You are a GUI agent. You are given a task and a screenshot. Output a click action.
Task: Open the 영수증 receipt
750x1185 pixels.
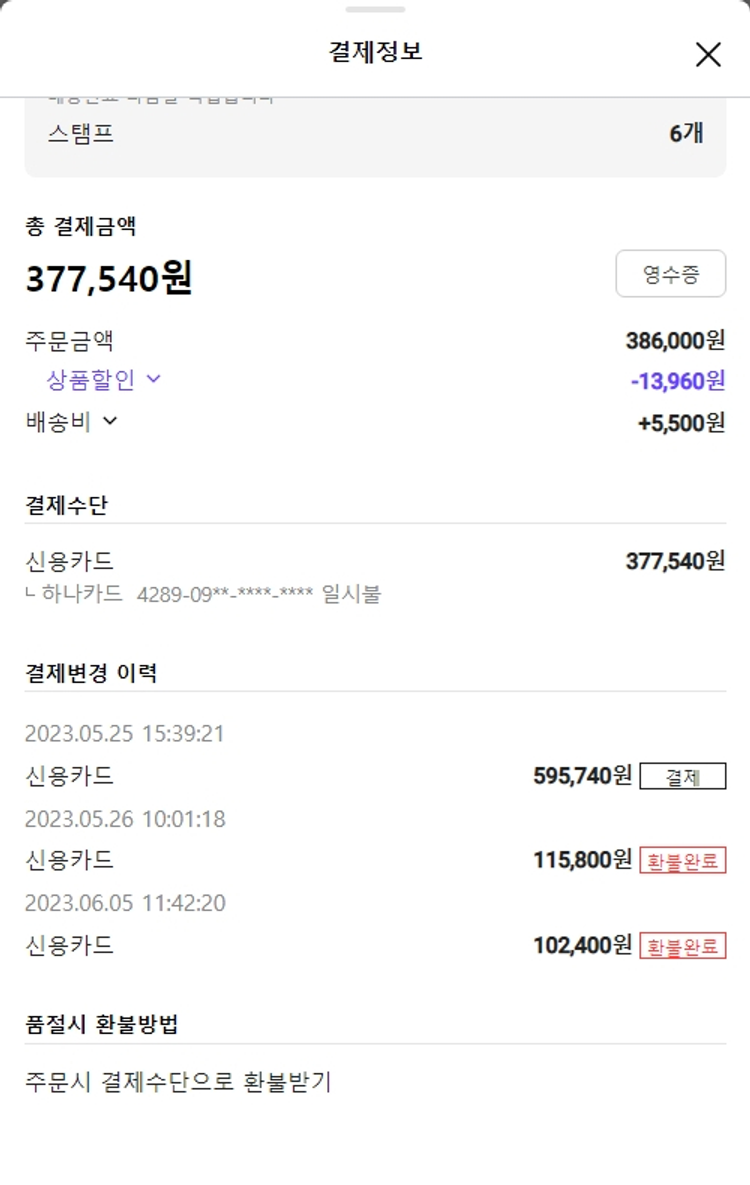670,275
